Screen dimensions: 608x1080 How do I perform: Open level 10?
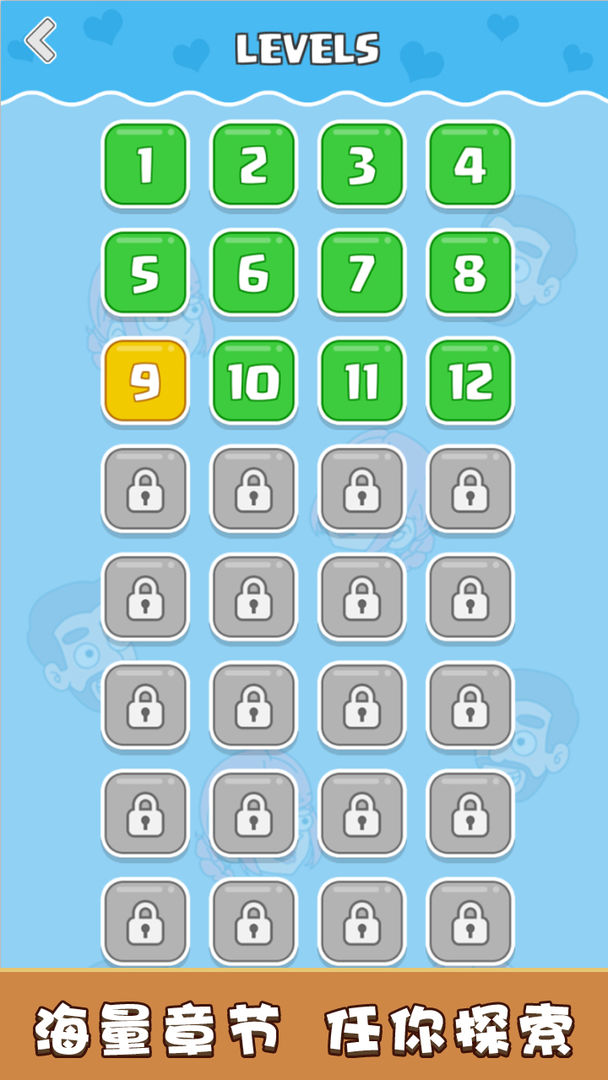(253, 381)
